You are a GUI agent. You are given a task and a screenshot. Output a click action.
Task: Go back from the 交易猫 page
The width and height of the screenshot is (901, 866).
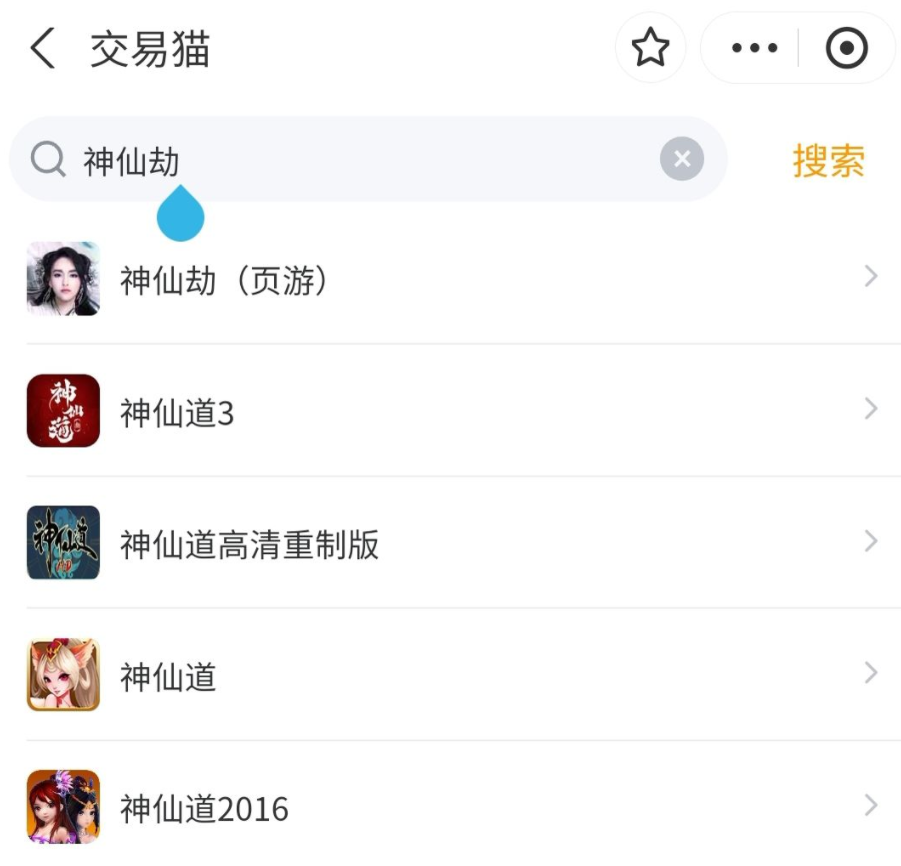pyautogui.click(x=42, y=48)
